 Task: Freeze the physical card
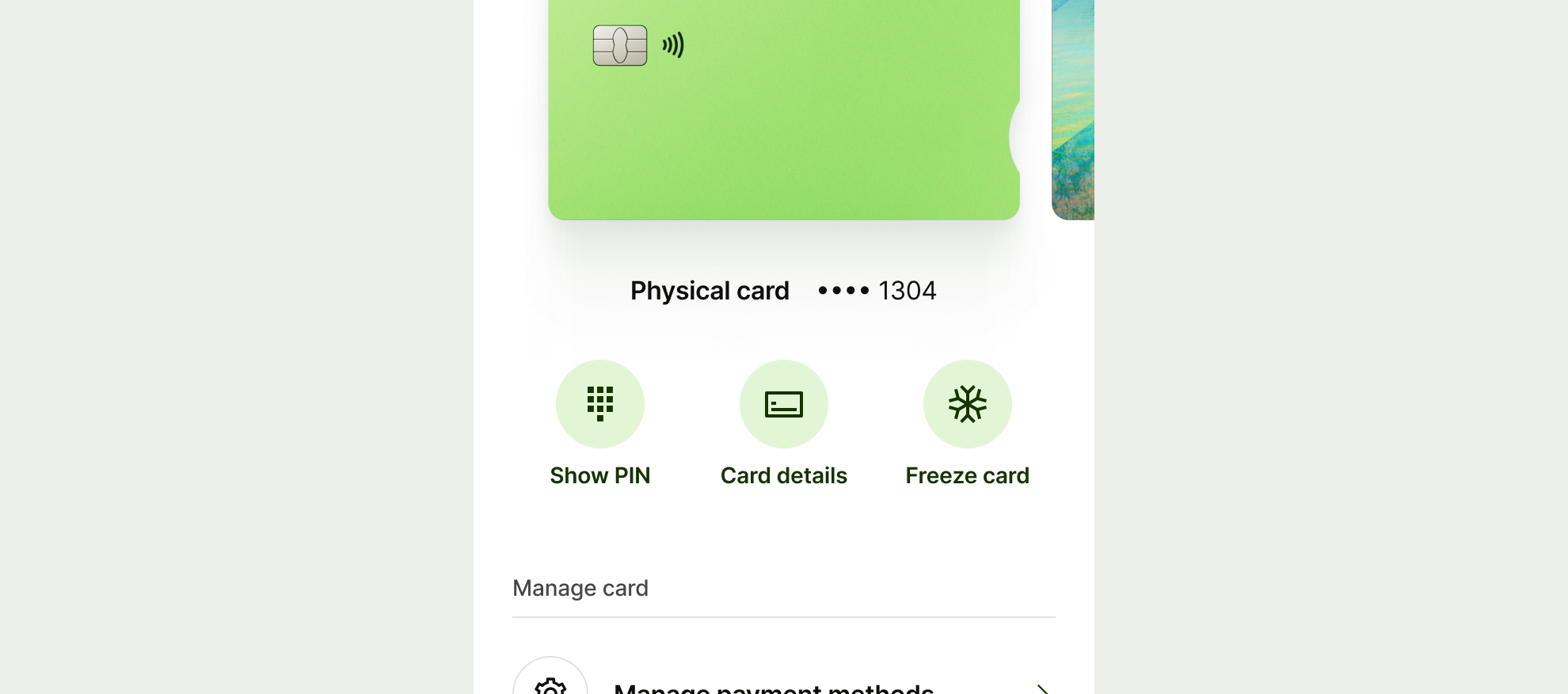tap(967, 405)
